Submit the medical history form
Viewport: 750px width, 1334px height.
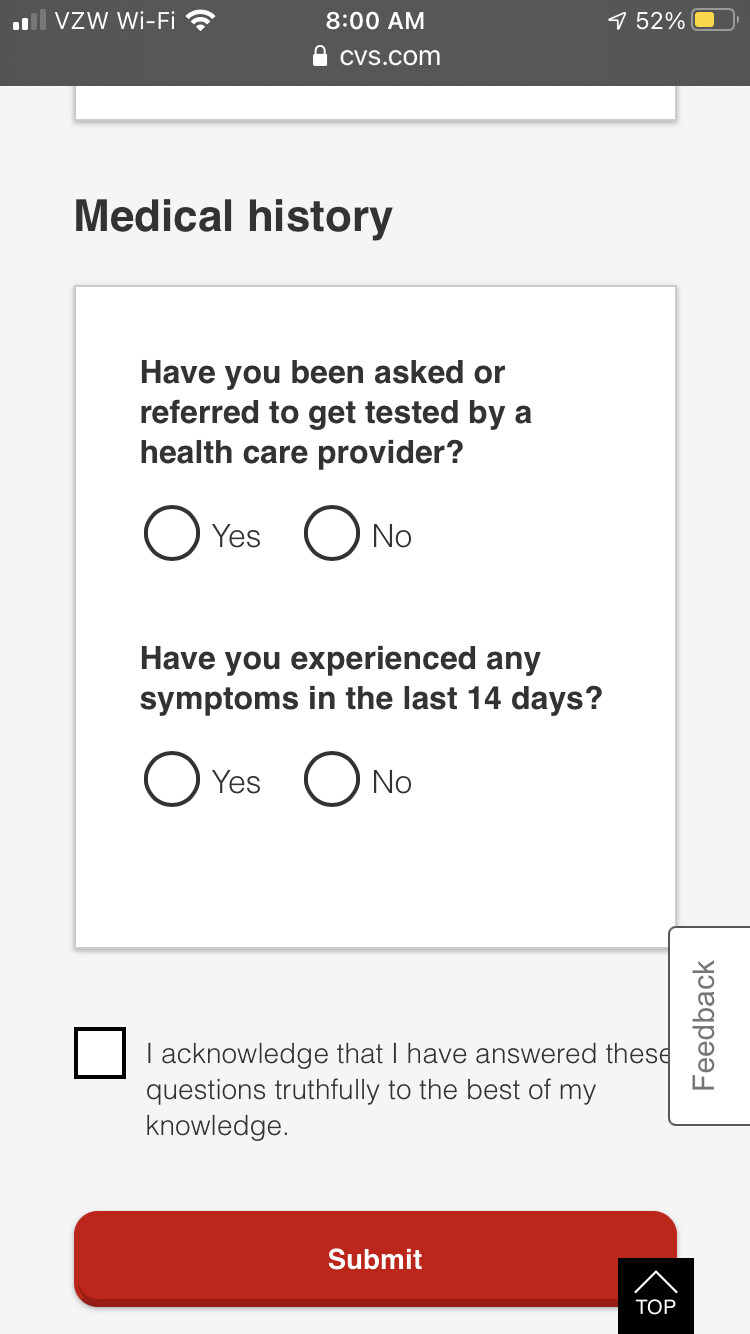375,1258
